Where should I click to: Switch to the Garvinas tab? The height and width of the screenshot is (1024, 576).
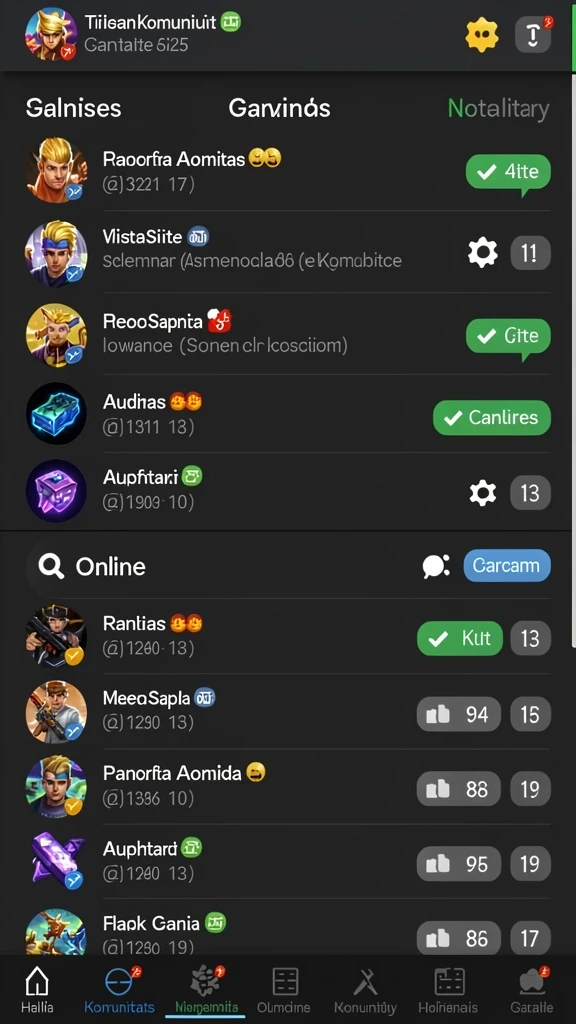279,108
